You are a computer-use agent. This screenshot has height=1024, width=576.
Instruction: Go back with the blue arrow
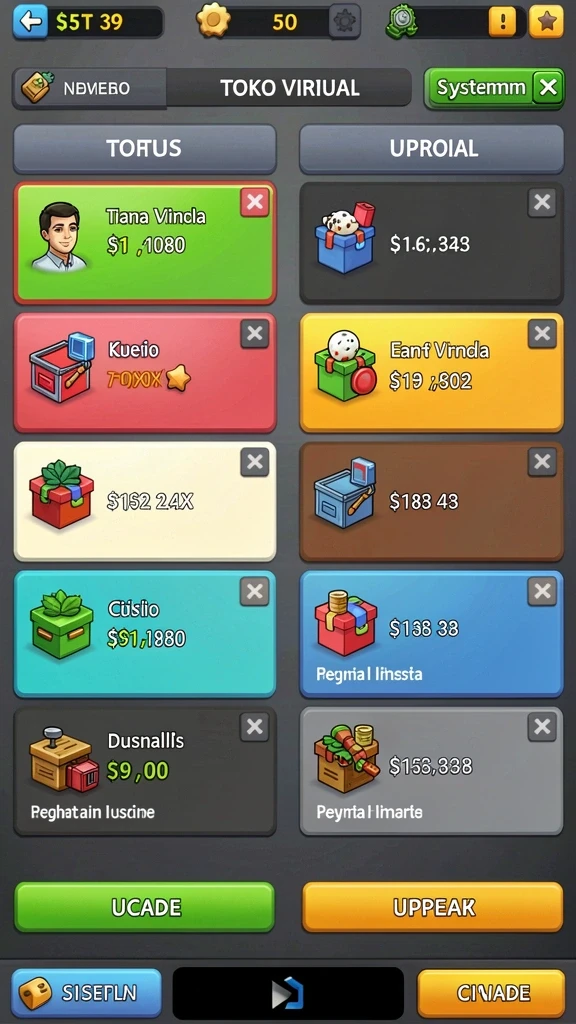(x=30, y=22)
